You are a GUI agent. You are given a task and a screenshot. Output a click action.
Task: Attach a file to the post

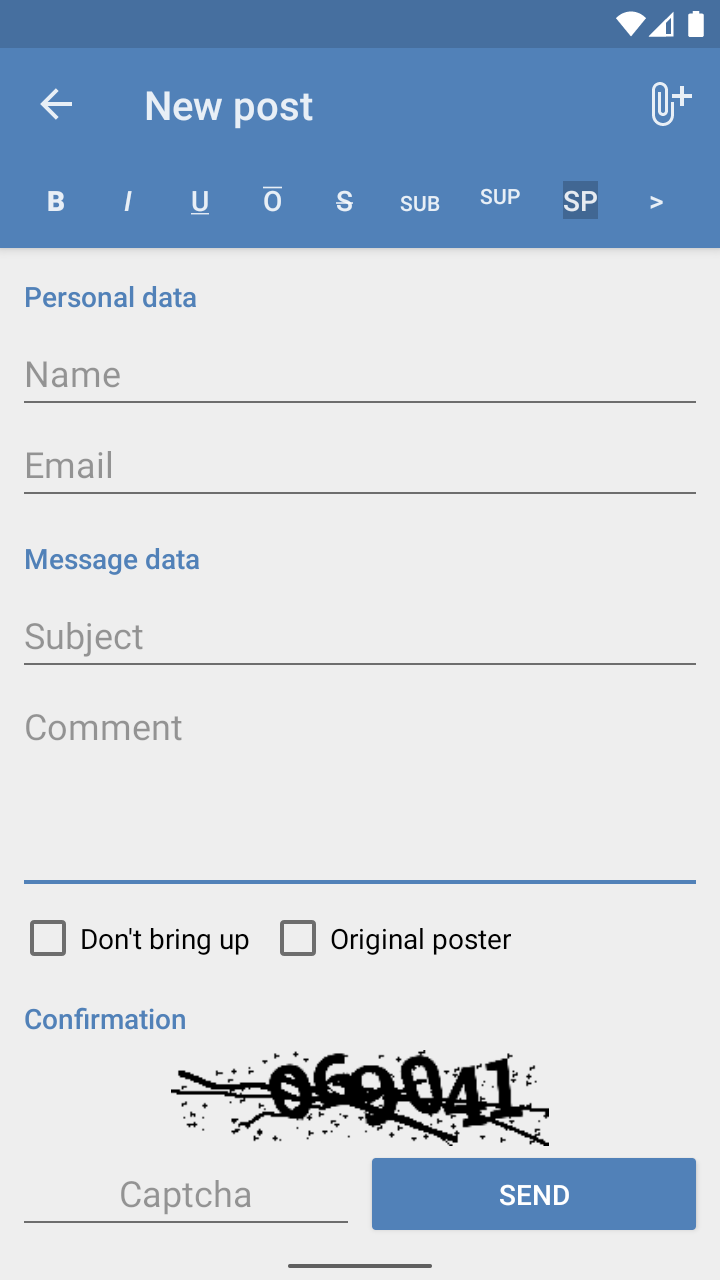tap(670, 104)
